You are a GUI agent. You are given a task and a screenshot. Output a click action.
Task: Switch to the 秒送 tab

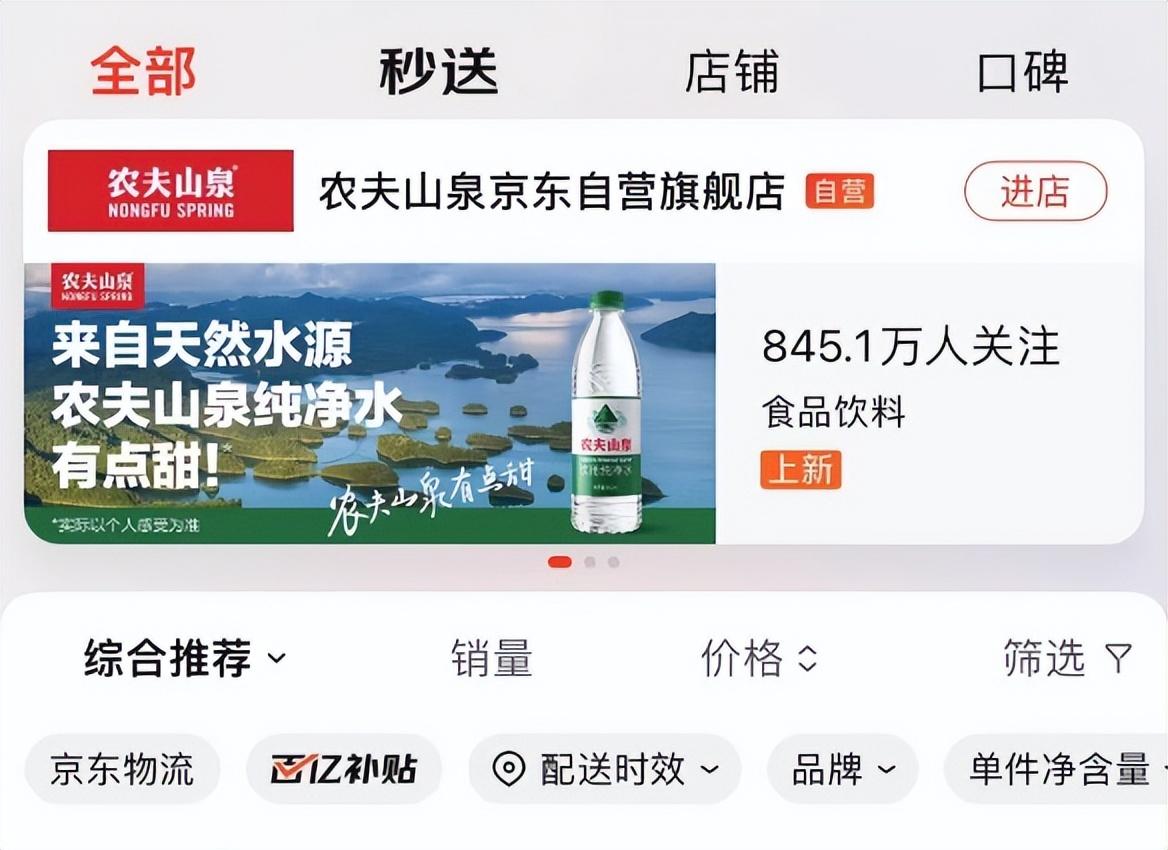438,72
